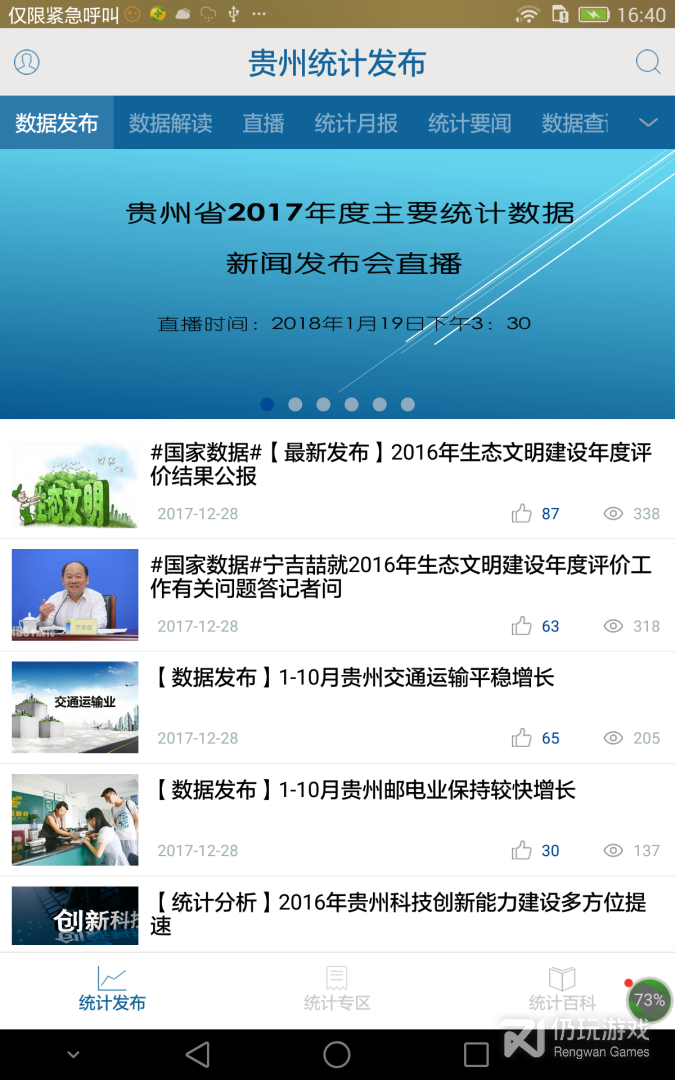Viewport: 675px width, 1080px height.
Task: Like the 贵州邮电业 article
Action: 522,851
